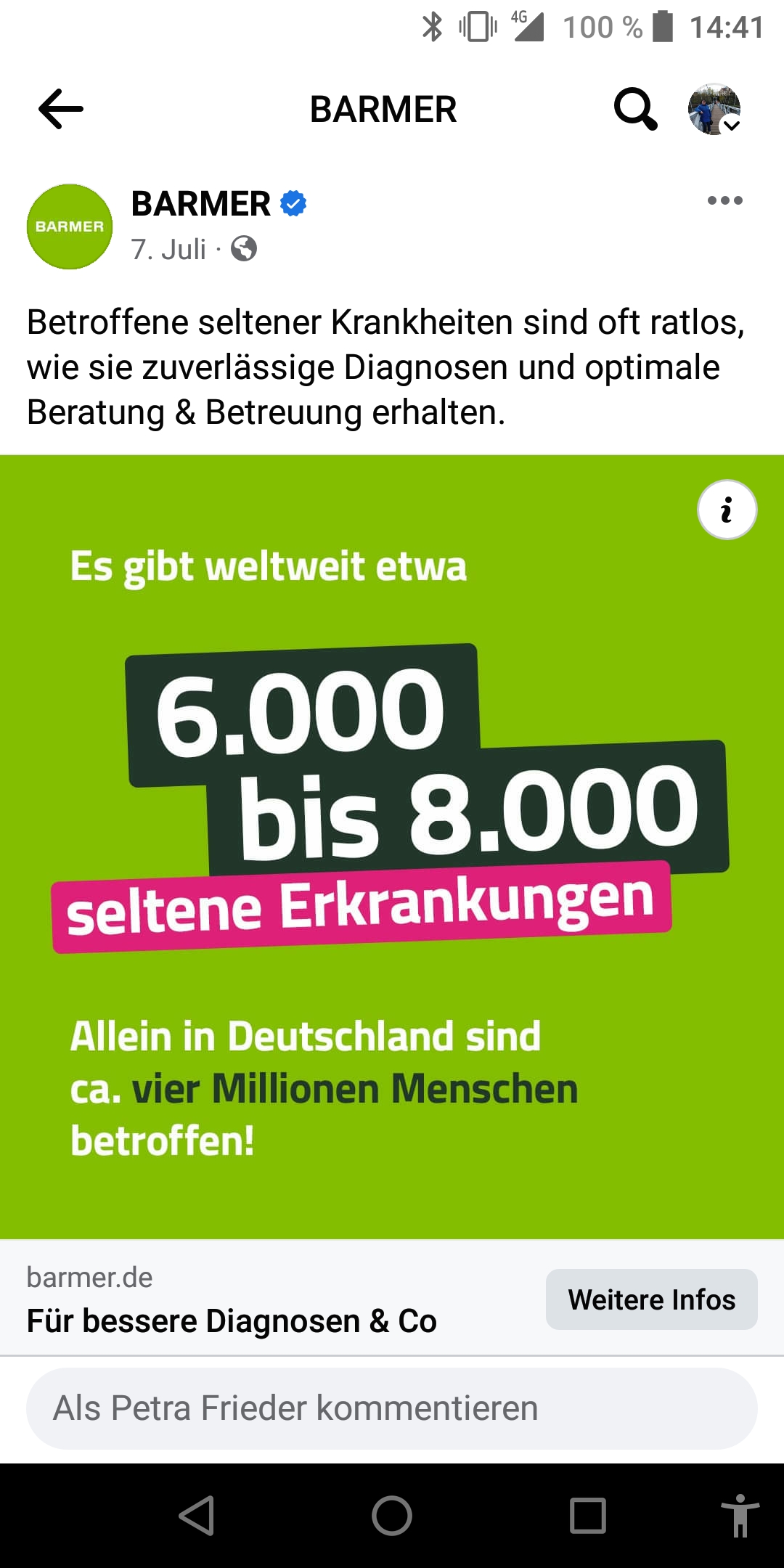This screenshot has width=784, height=1568.
Task: Go back using the arrow icon
Action: pos(61,109)
